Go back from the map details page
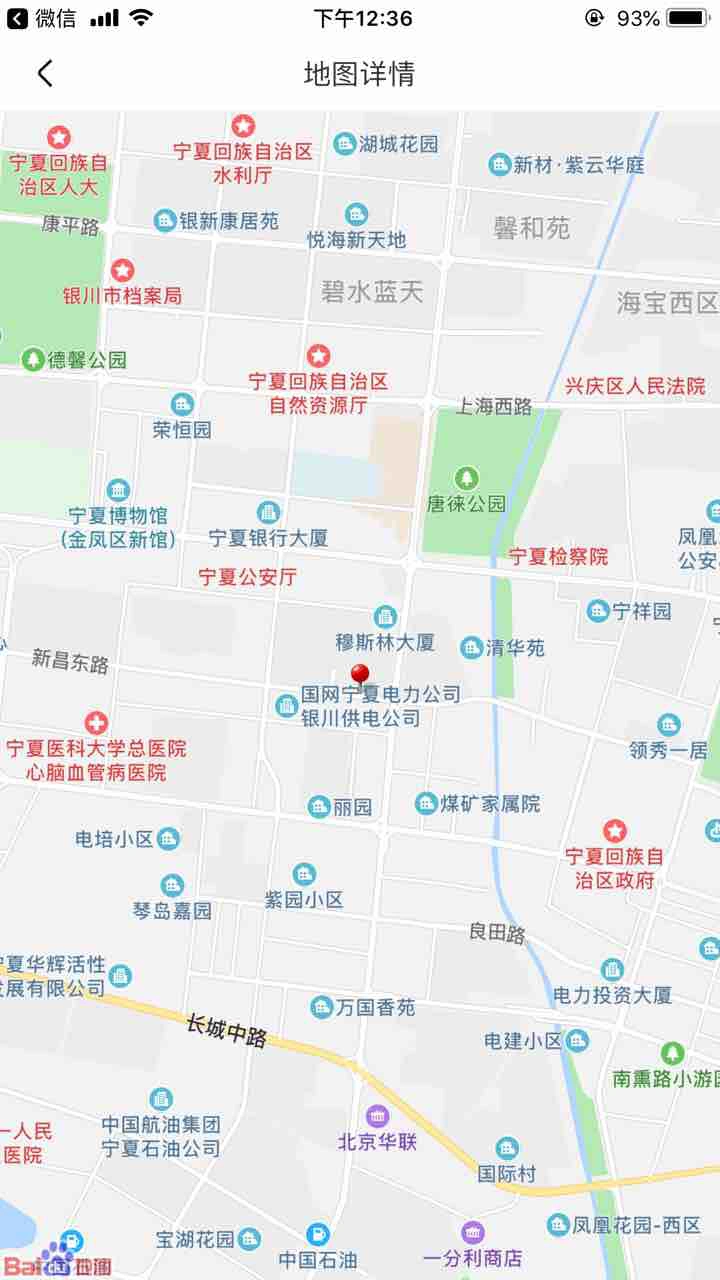This screenshot has height=1280, width=720. tap(45, 73)
